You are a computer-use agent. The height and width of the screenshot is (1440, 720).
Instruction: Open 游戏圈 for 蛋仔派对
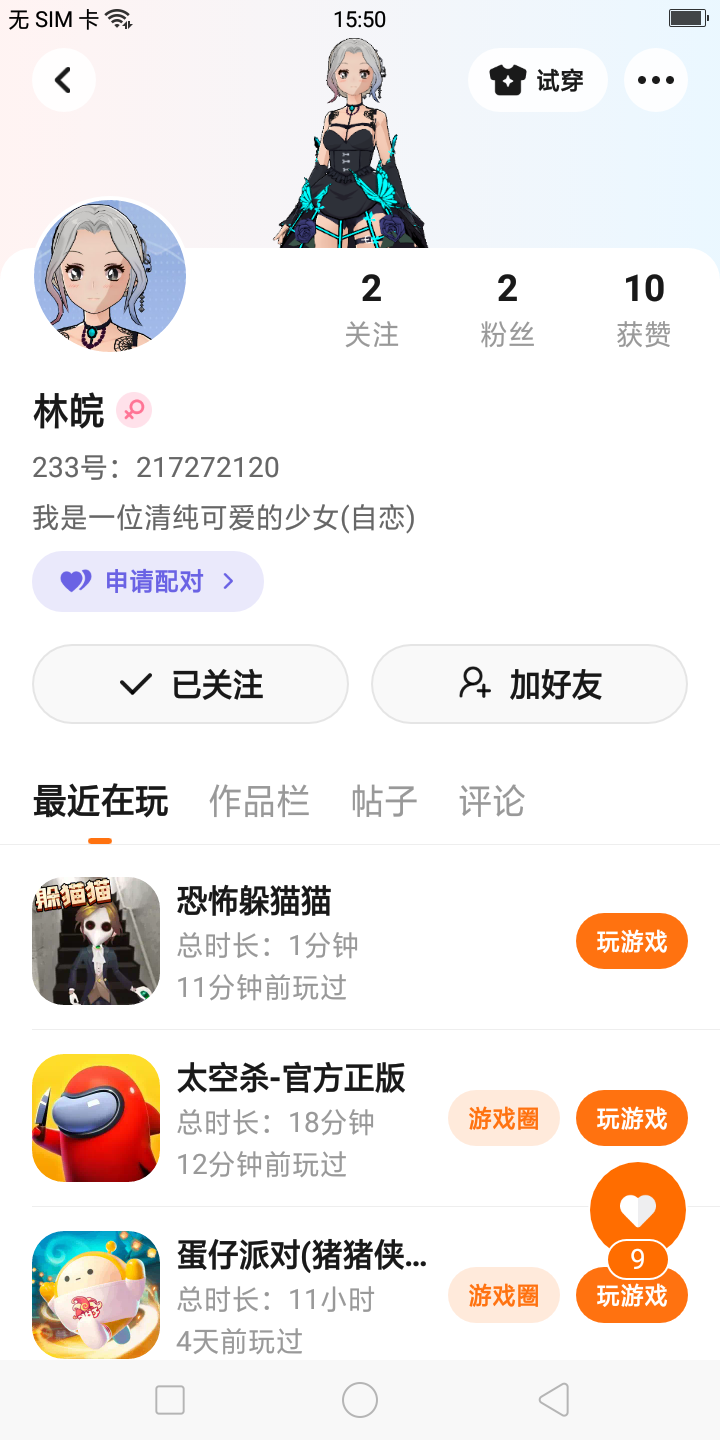[x=503, y=1295]
